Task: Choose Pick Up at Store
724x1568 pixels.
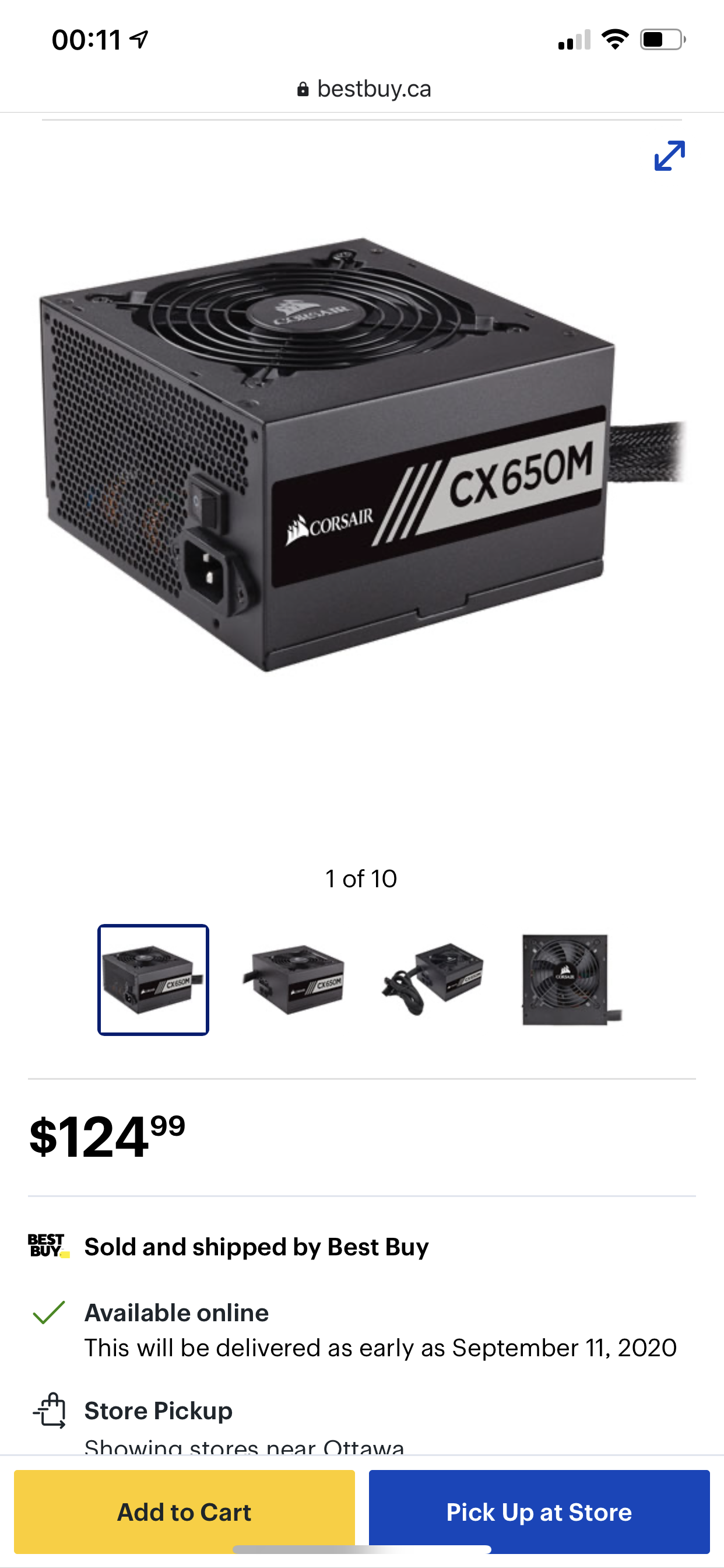Action: tap(539, 1512)
